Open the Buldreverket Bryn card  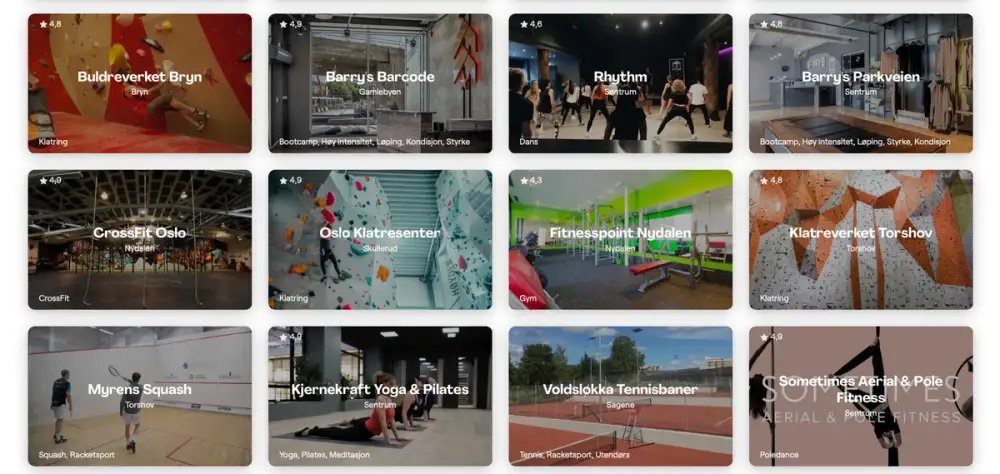(139, 83)
